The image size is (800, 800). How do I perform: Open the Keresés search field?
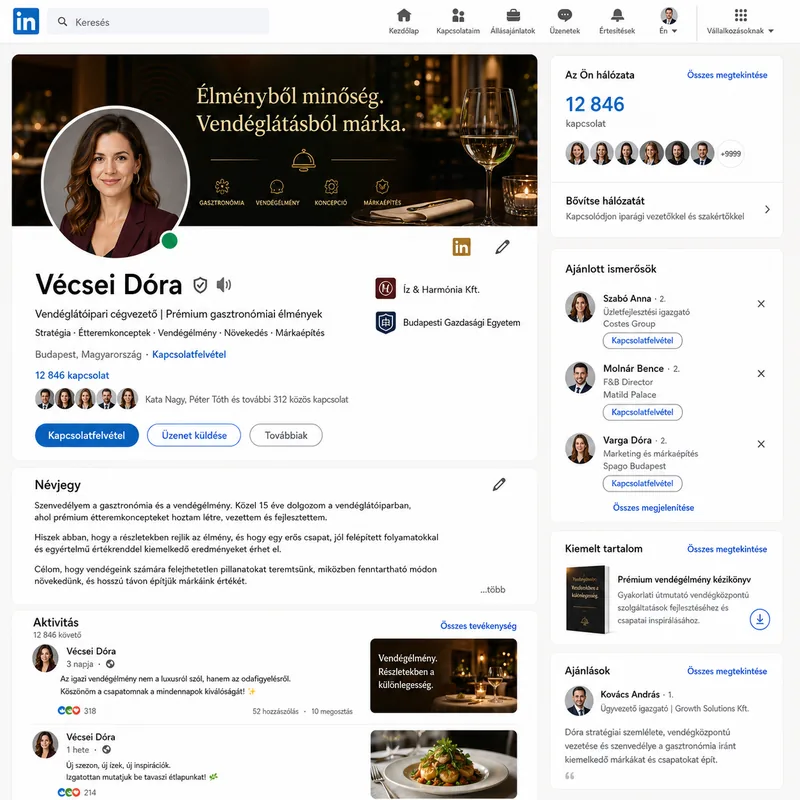158,22
